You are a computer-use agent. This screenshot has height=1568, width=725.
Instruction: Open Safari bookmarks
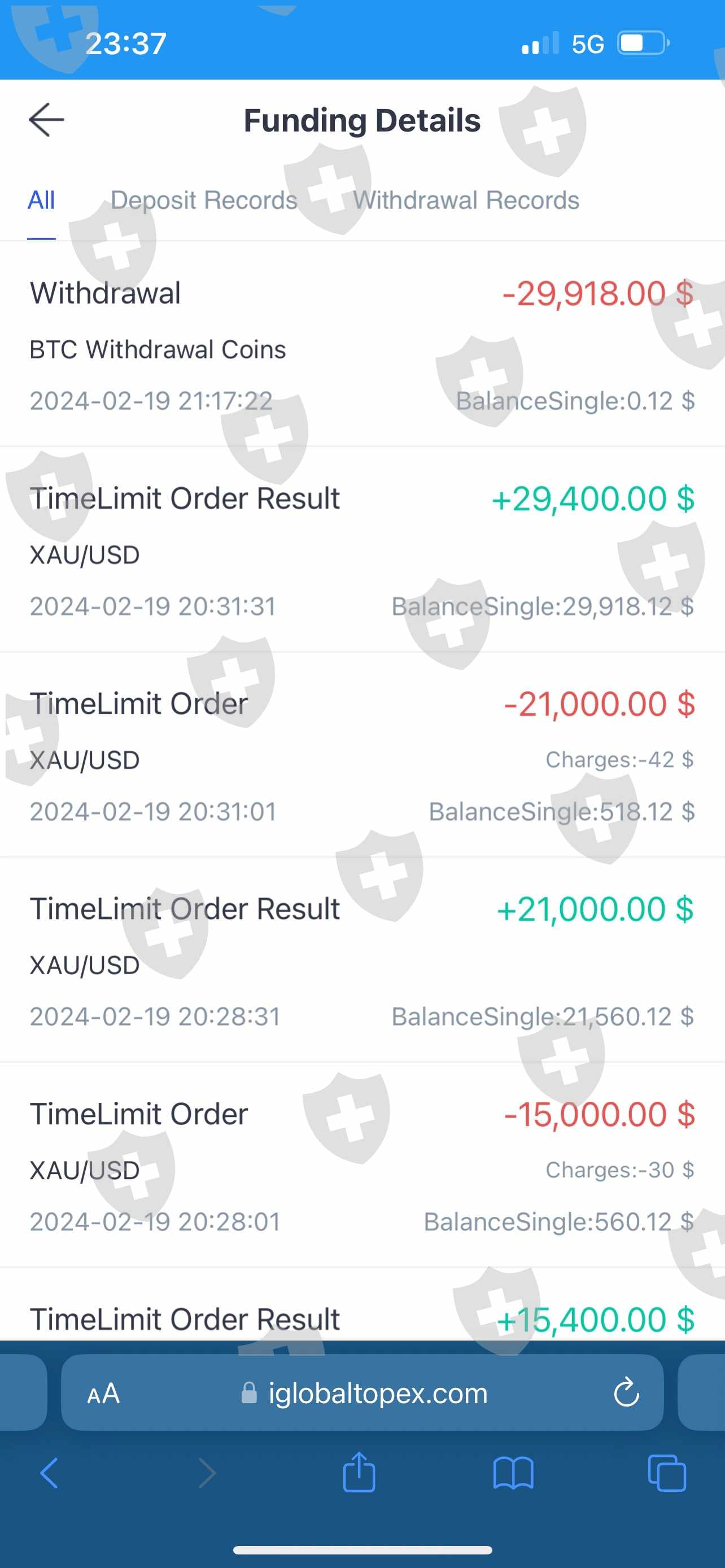[513, 1474]
